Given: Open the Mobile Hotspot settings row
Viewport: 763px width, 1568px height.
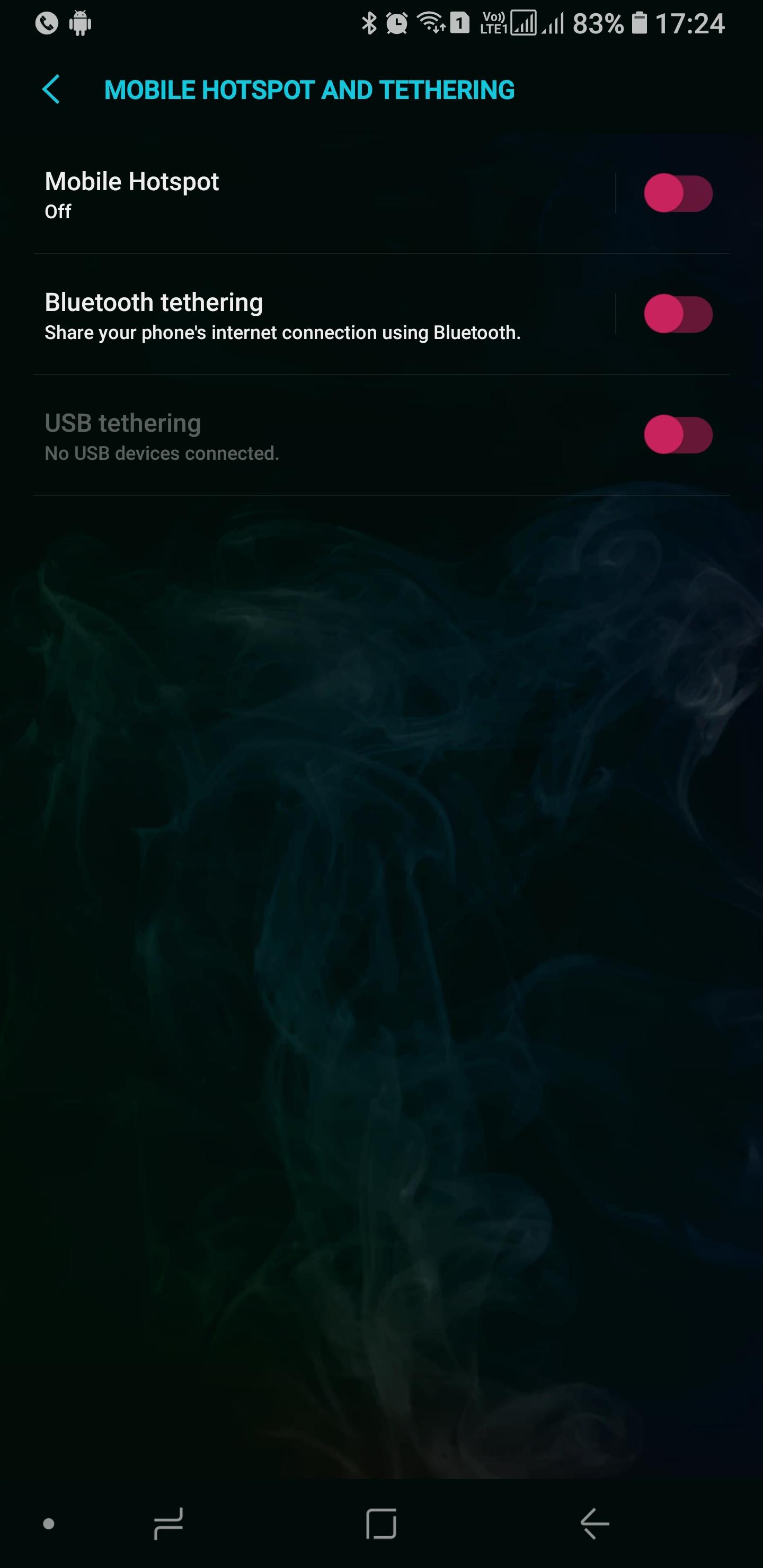Looking at the screenshot, I should [x=323, y=193].
